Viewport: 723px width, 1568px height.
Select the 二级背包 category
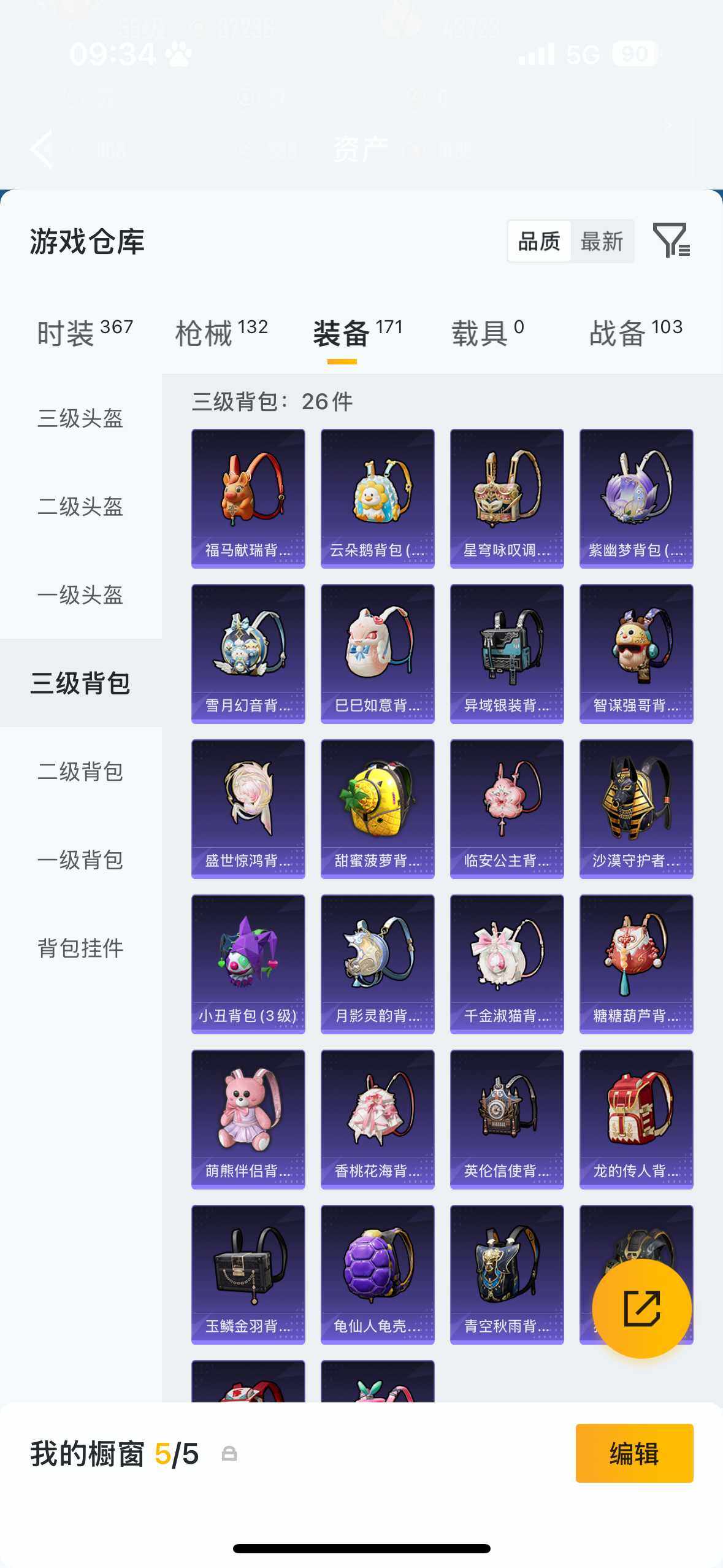click(x=80, y=772)
